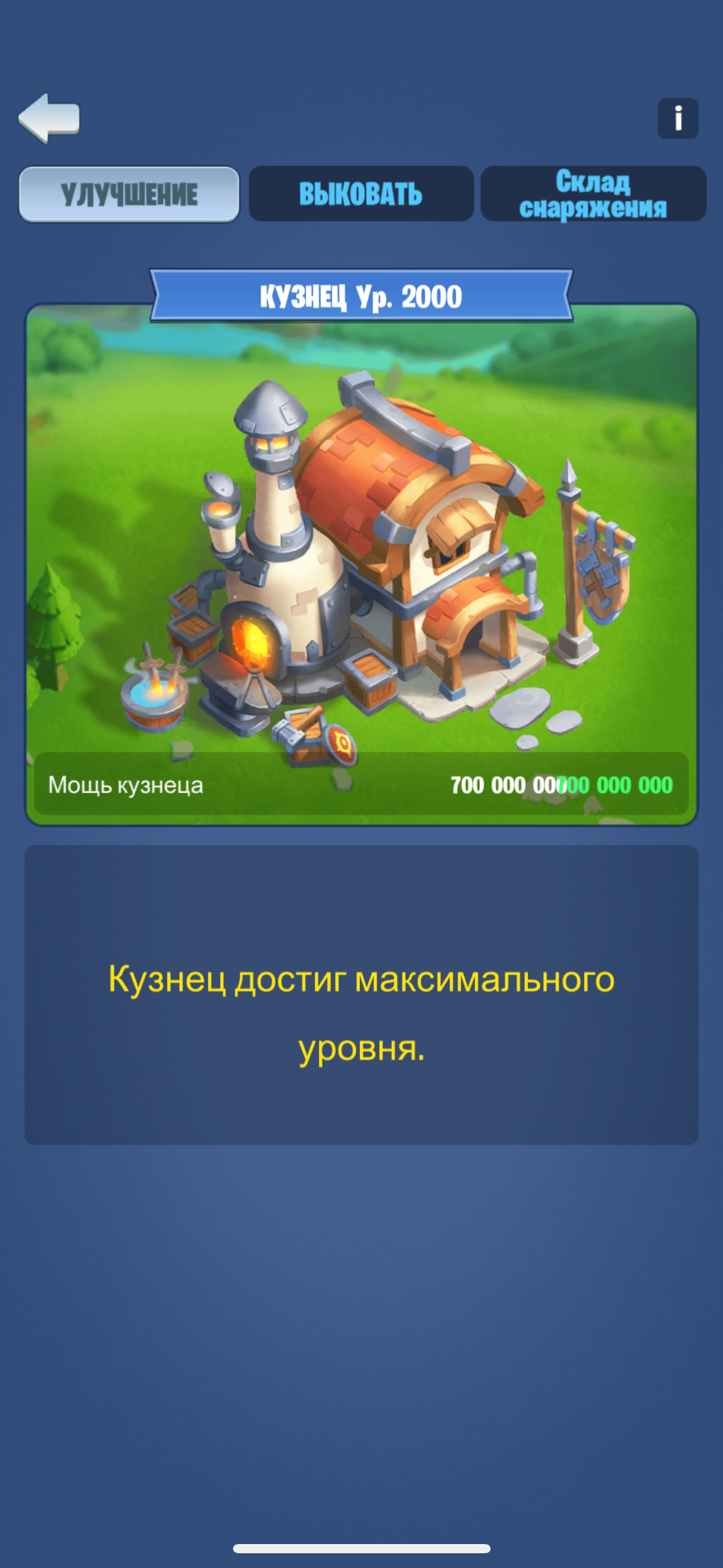The width and height of the screenshot is (723, 1568).
Task: Go back with the arrow icon
Action: [49, 118]
